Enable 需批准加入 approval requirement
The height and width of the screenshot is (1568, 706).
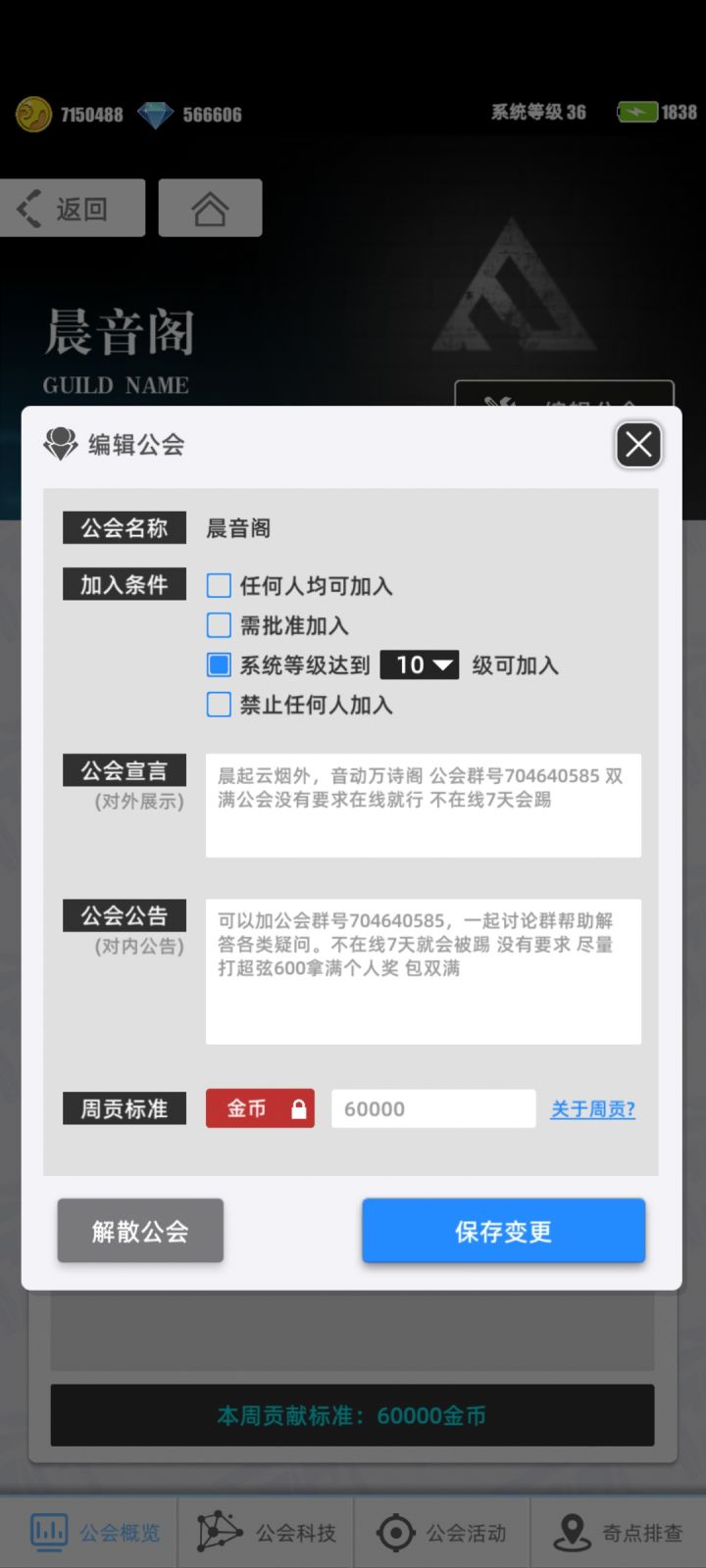[x=218, y=624]
